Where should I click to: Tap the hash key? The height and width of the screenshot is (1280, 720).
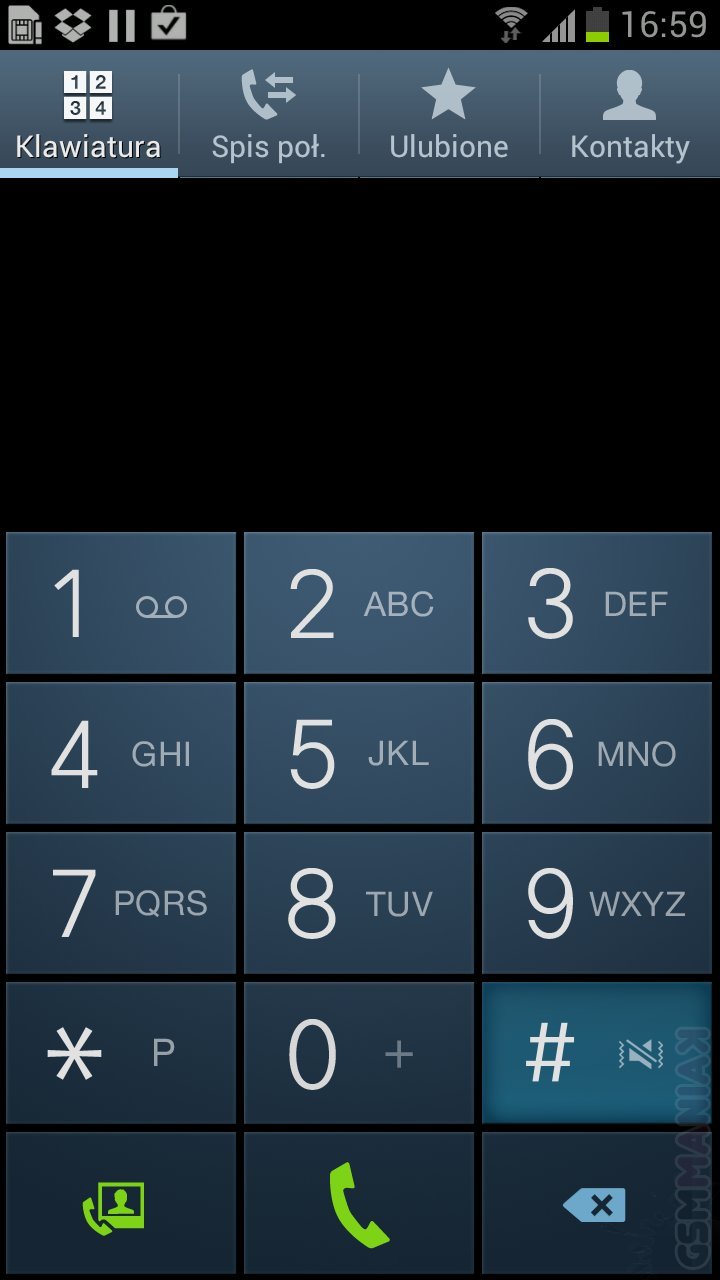point(597,1053)
